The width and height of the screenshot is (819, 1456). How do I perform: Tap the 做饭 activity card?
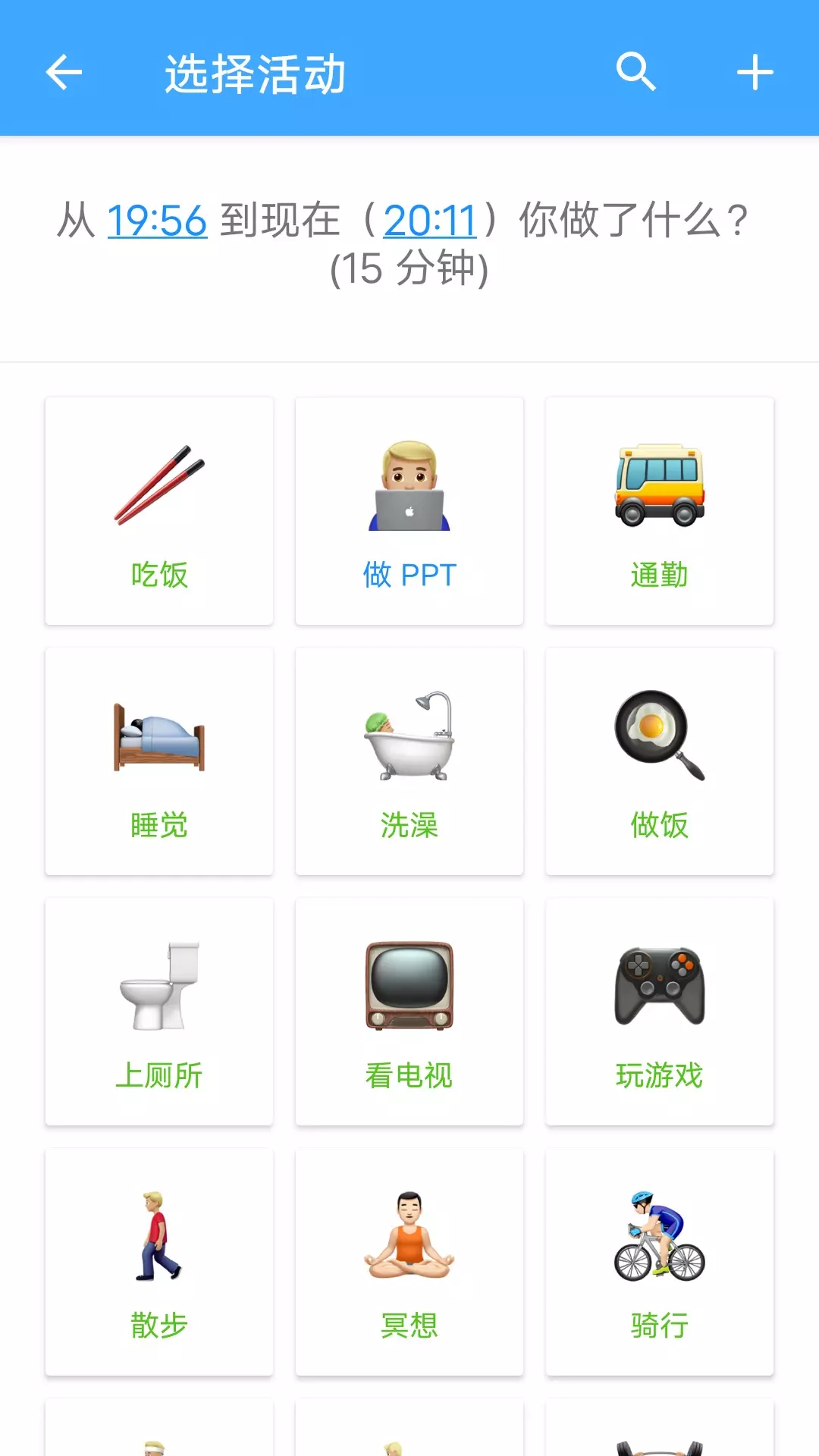660,761
